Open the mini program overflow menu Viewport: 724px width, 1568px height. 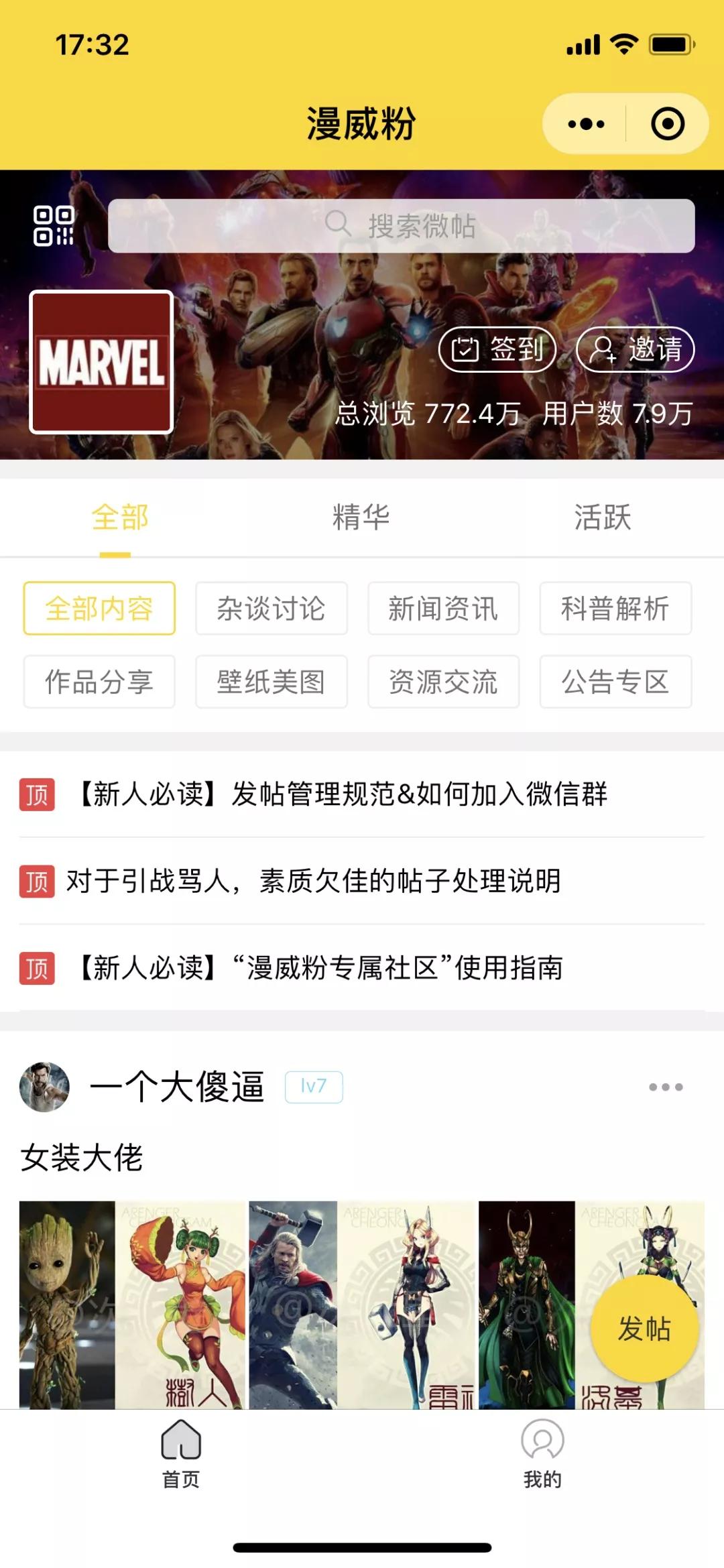coord(586,124)
